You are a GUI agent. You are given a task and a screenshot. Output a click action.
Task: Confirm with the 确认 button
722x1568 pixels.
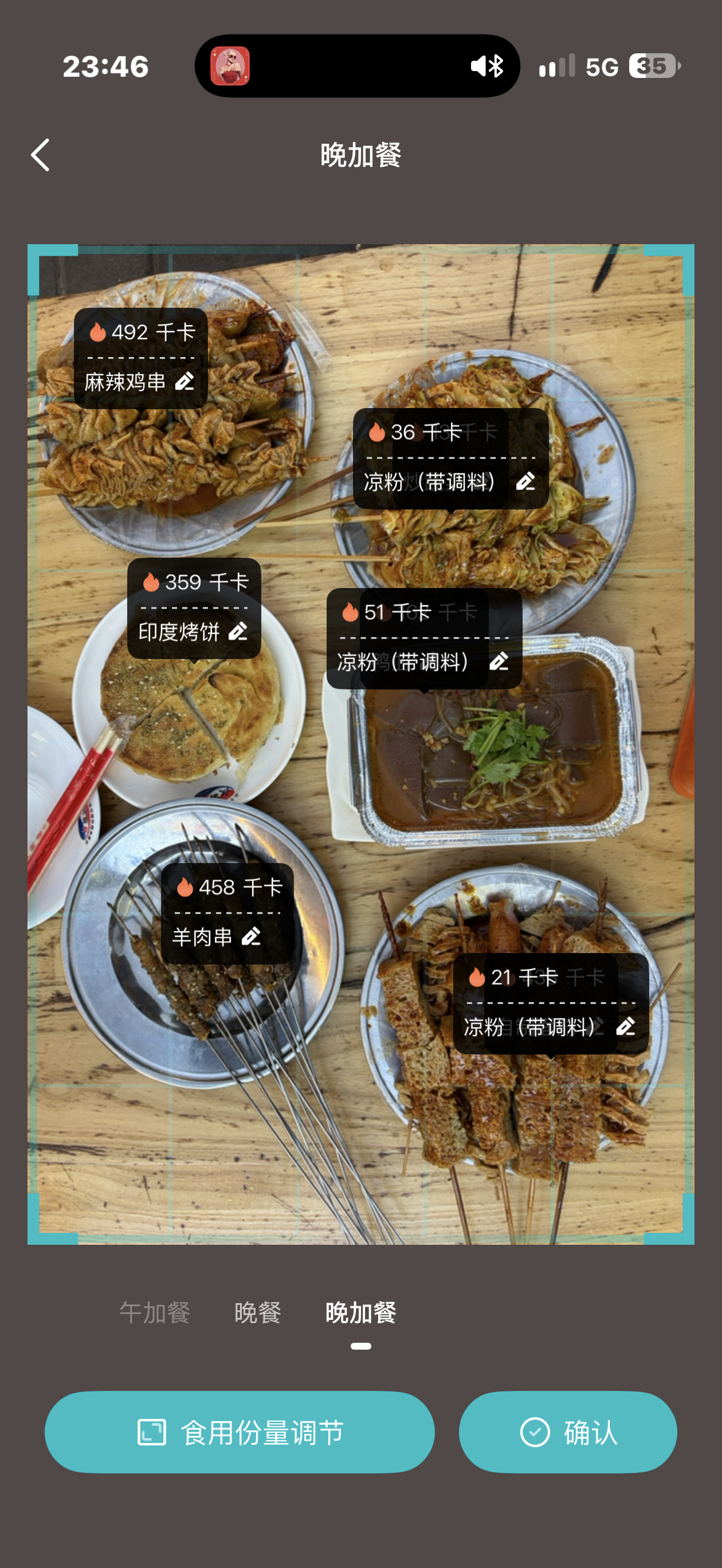pos(568,1432)
